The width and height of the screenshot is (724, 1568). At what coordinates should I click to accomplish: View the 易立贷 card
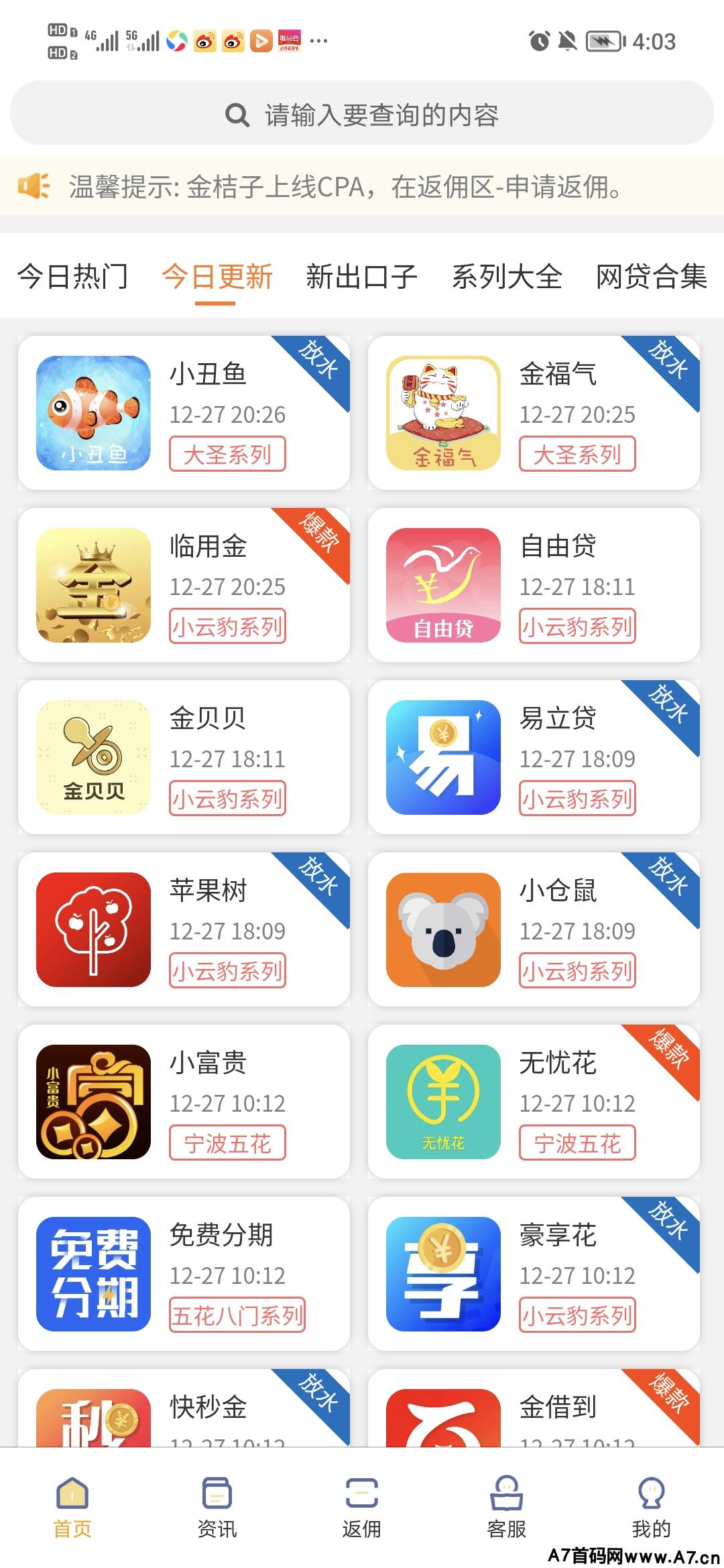[534, 757]
